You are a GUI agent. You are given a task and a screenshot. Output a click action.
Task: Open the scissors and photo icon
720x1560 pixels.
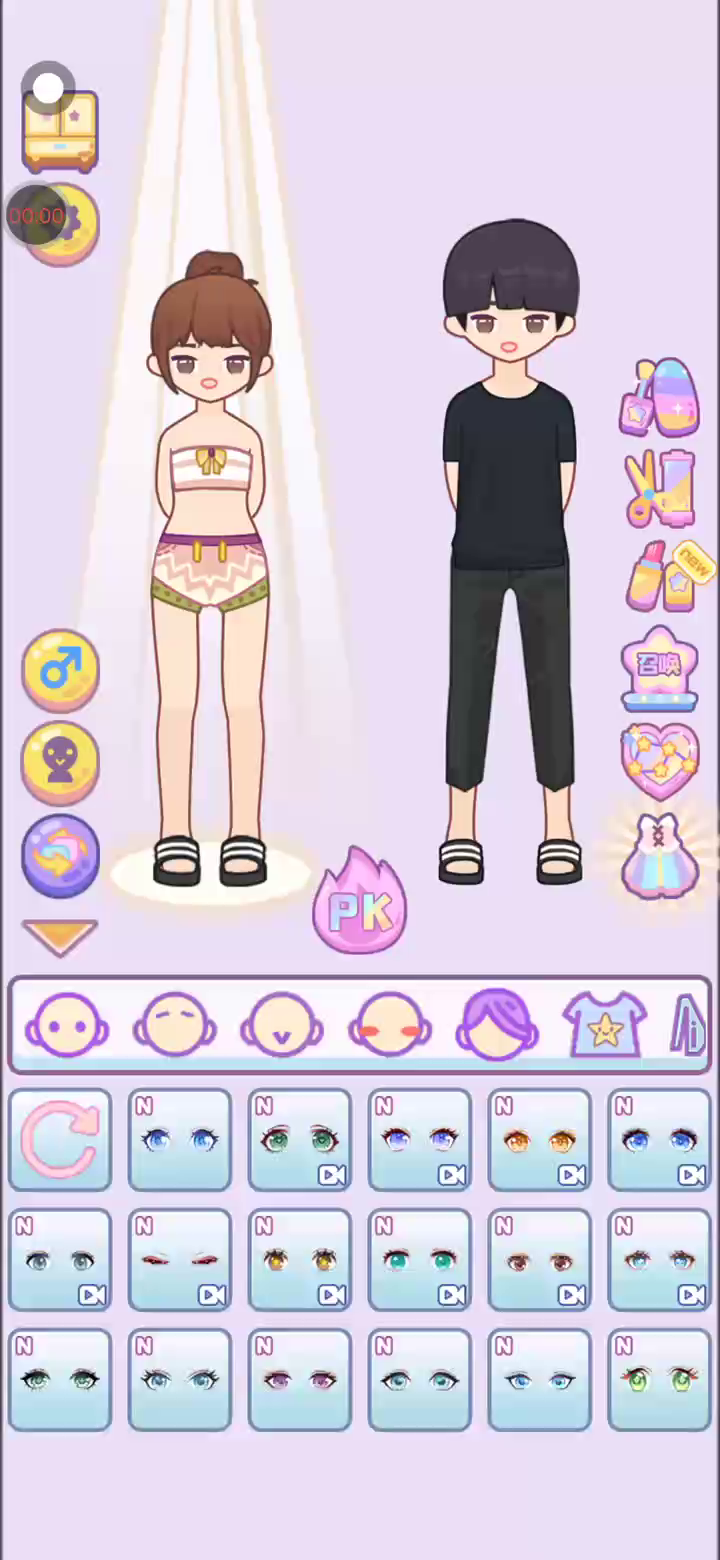click(660, 488)
